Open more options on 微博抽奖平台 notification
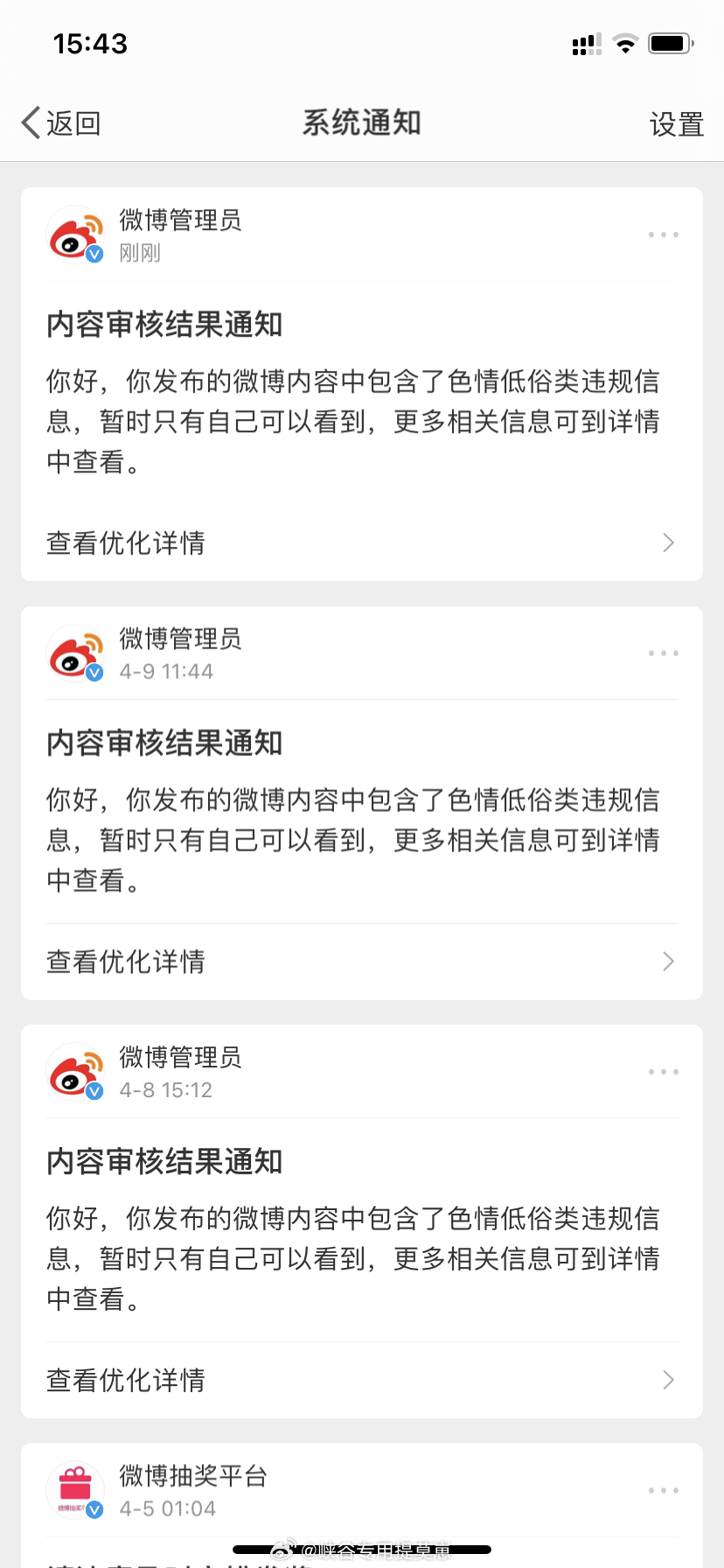Viewport: 724px width, 1568px height. [663, 1490]
